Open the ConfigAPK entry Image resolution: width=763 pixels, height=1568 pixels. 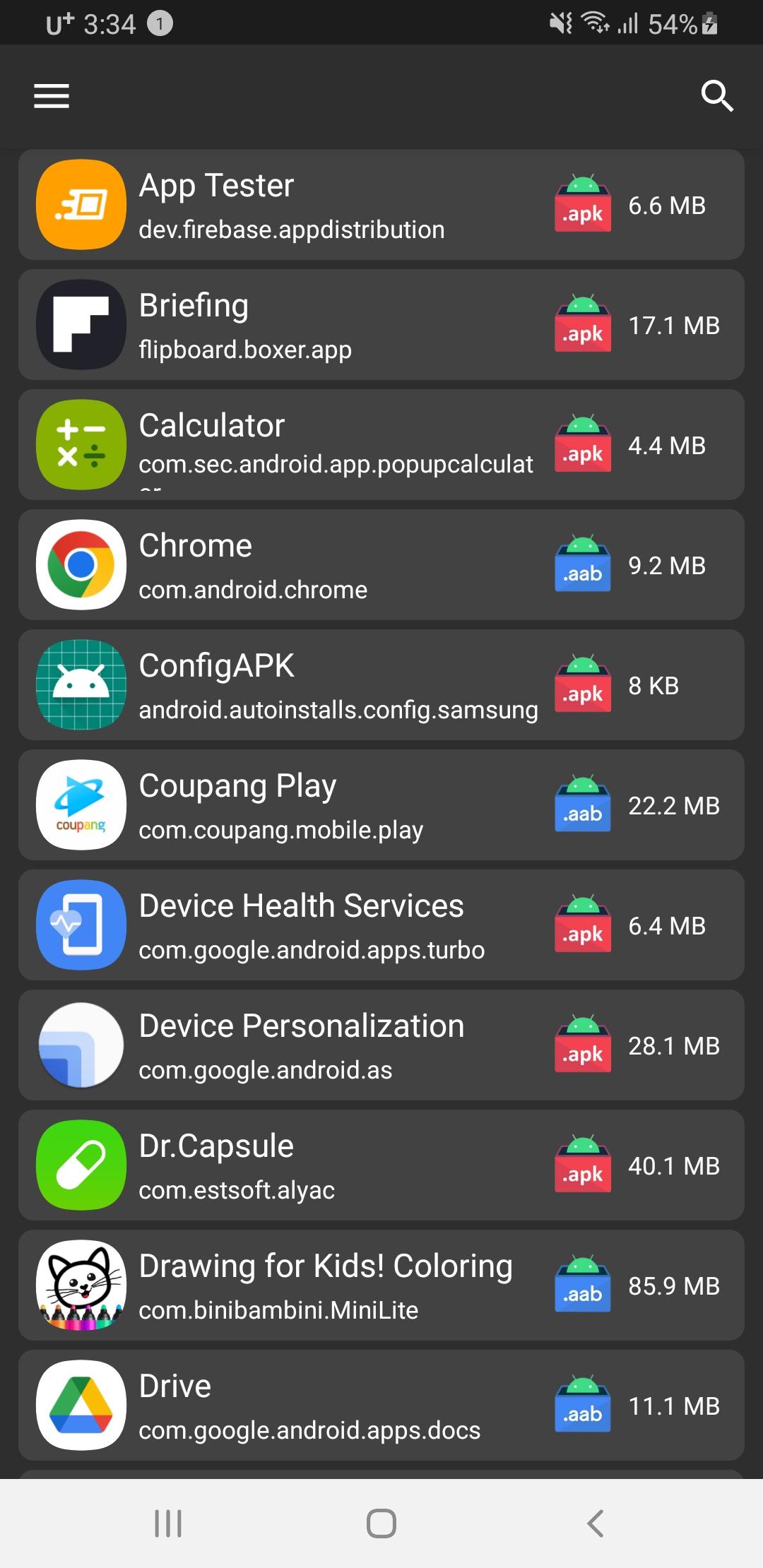(381, 685)
